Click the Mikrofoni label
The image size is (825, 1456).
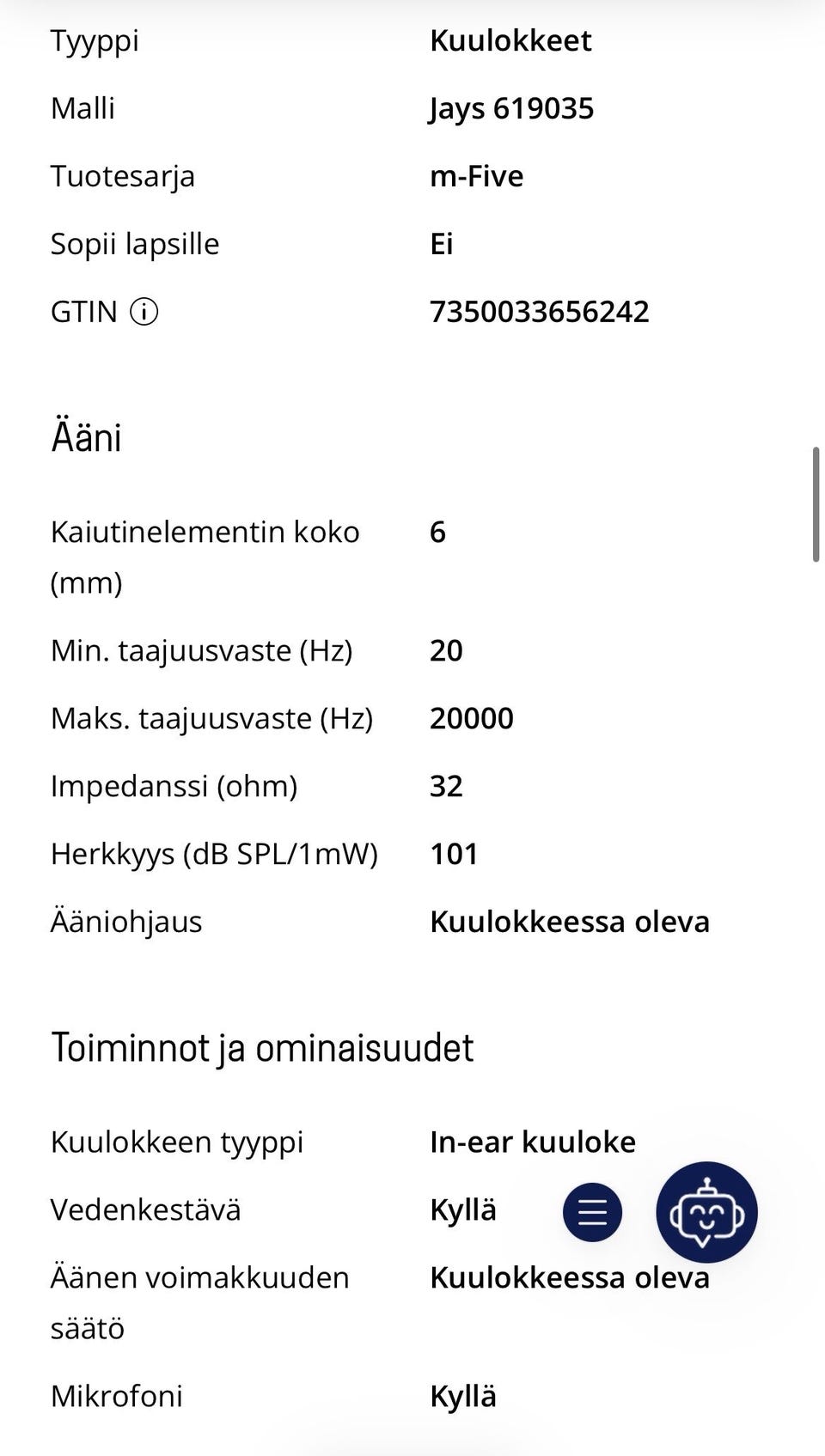tap(117, 1396)
